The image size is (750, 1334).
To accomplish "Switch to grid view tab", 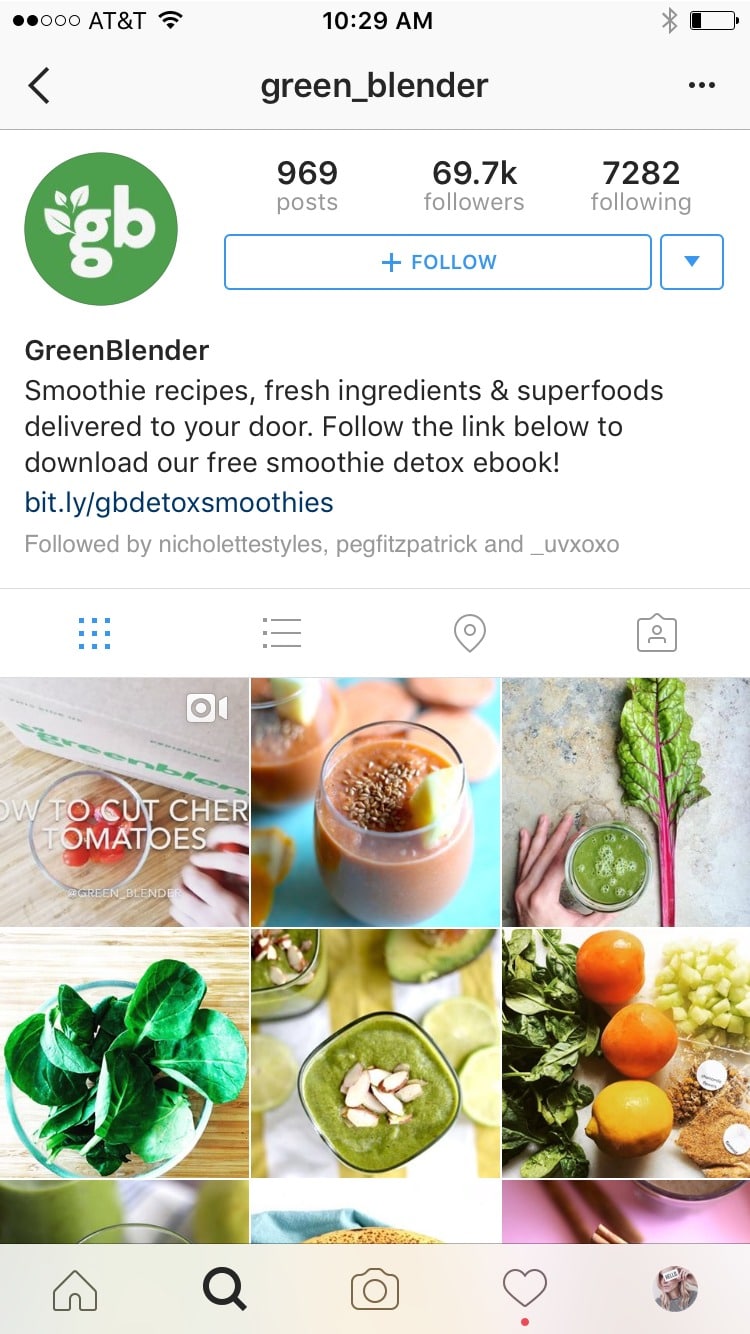I will (x=94, y=633).
